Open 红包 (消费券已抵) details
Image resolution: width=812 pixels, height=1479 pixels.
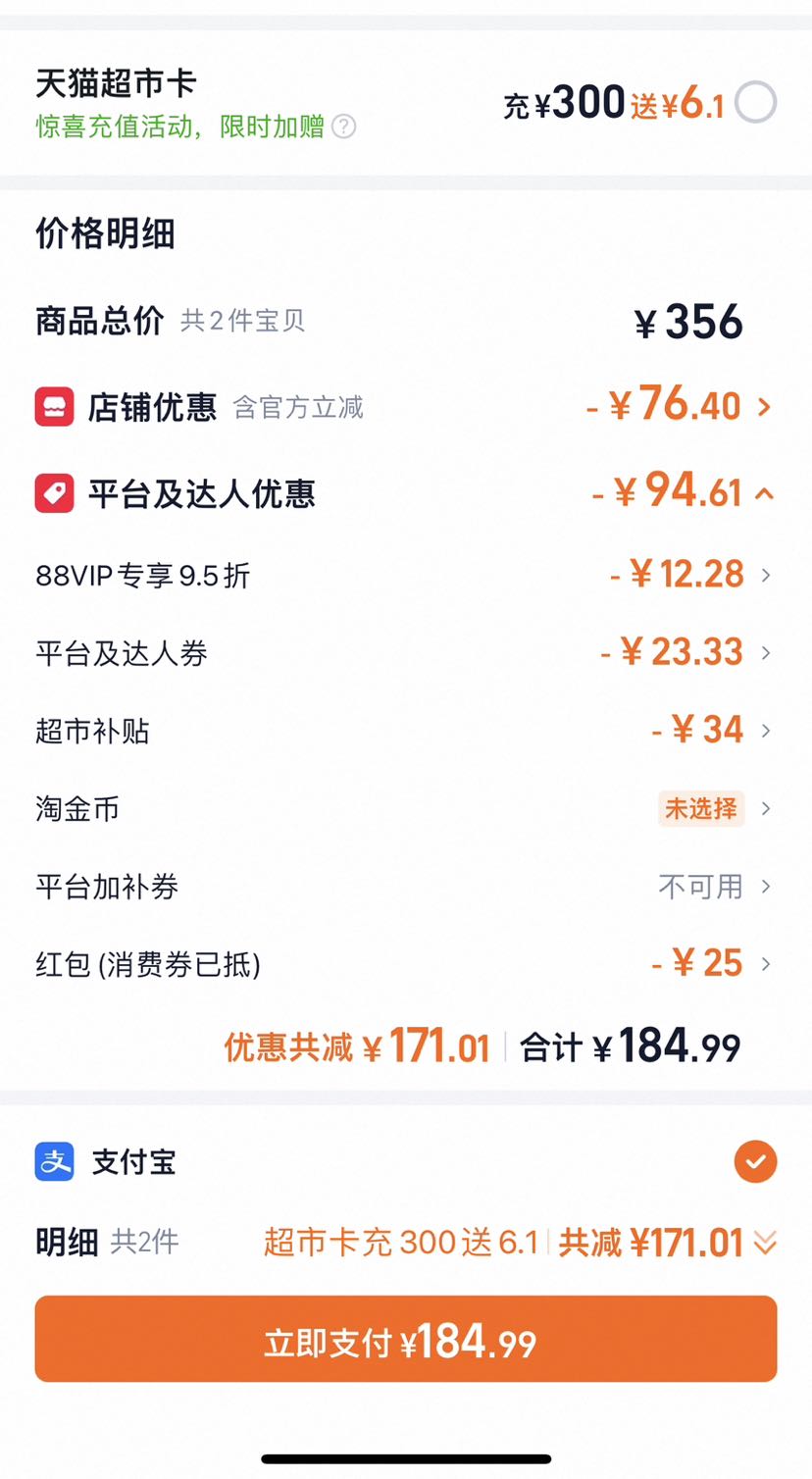[406, 964]
